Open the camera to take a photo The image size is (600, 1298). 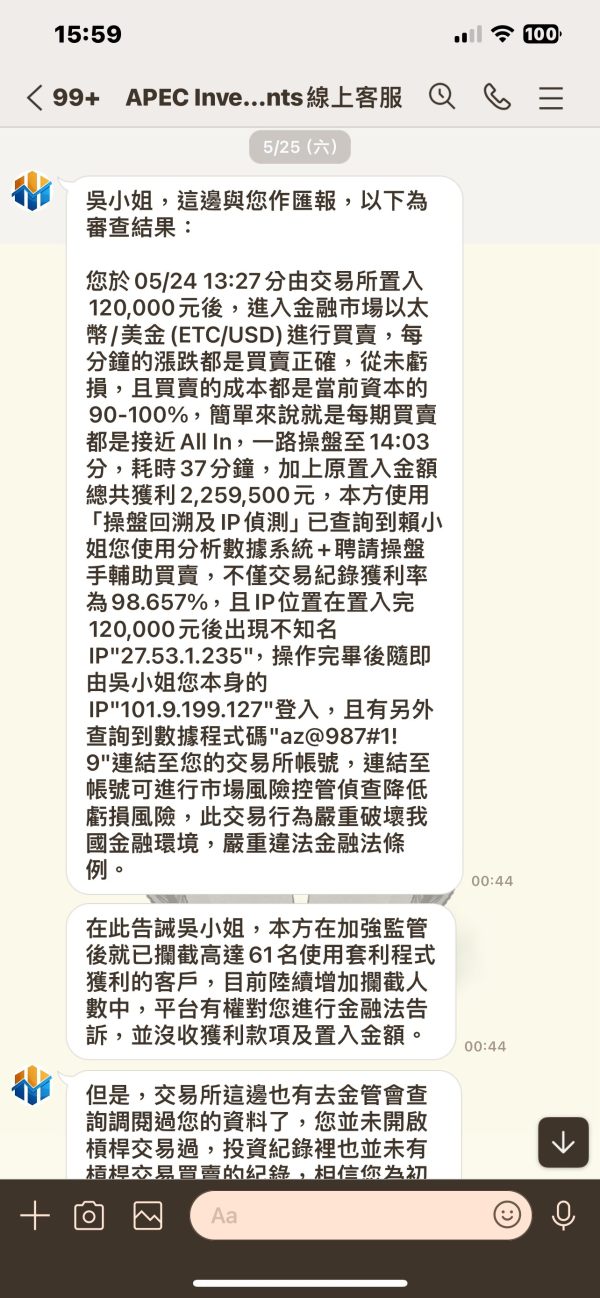(x=90, y=1215)
